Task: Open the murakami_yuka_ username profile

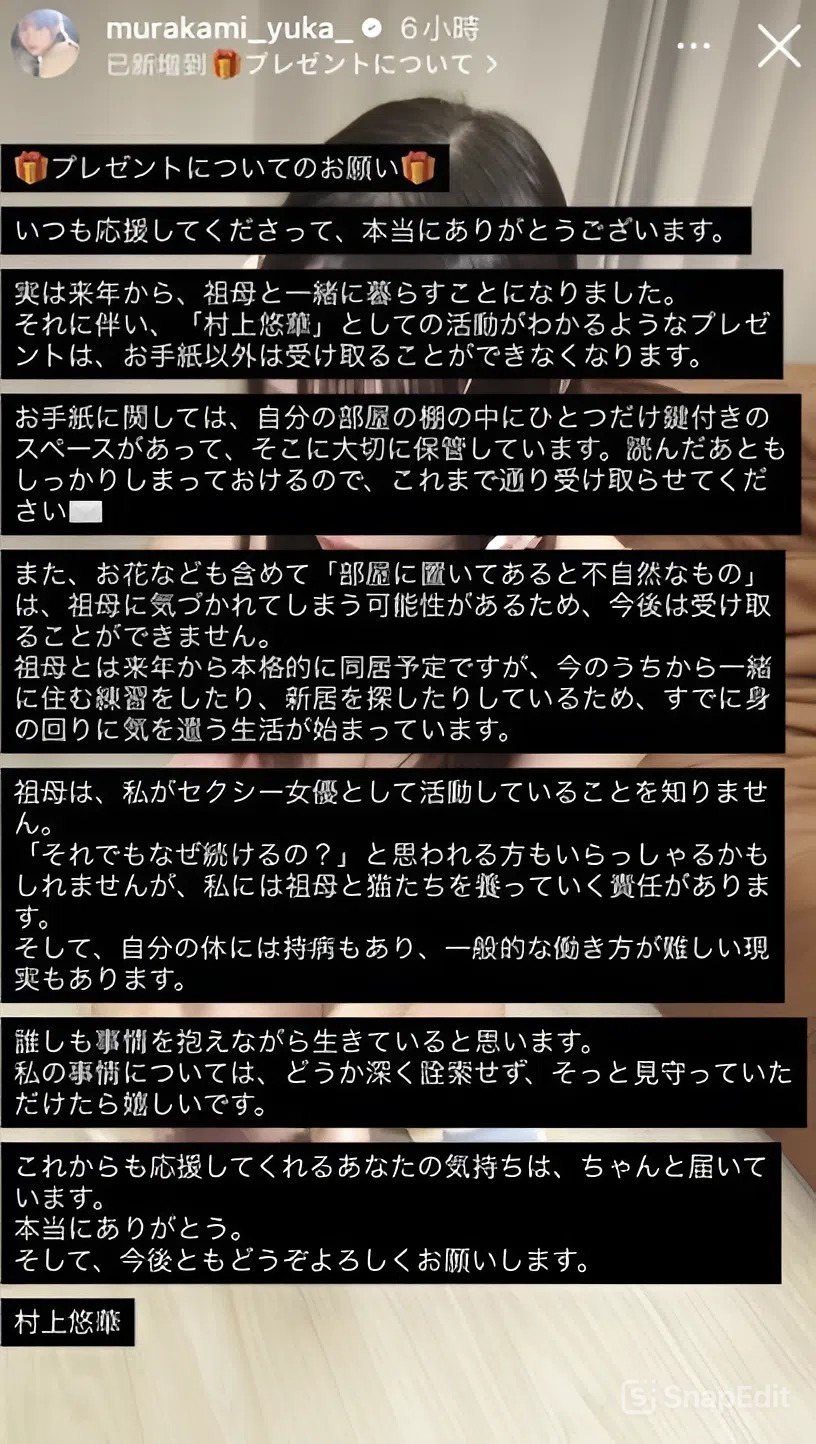Action: tap(229, 29)
